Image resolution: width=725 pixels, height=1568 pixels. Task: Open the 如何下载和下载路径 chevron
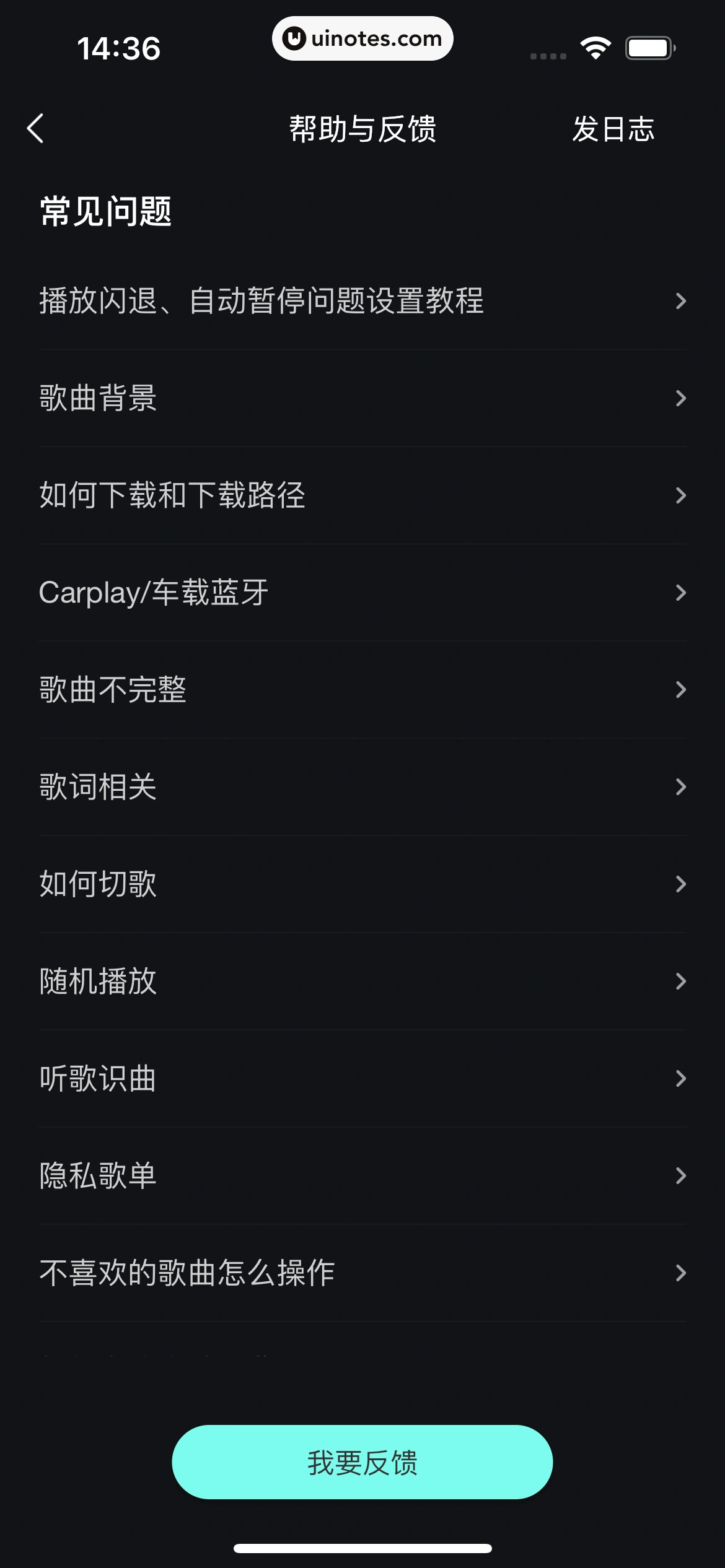click(362, 496)
